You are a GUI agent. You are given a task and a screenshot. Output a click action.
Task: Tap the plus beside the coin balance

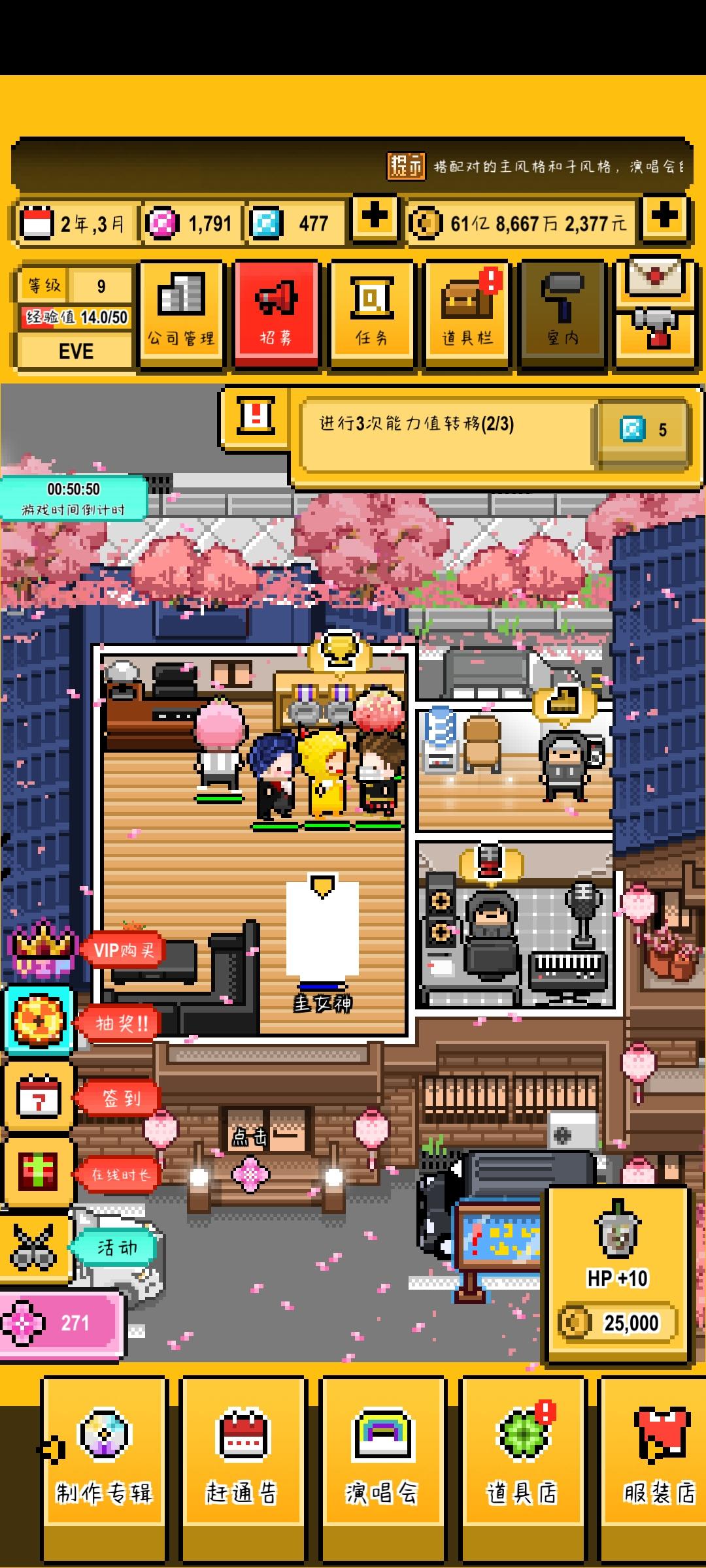665,221
